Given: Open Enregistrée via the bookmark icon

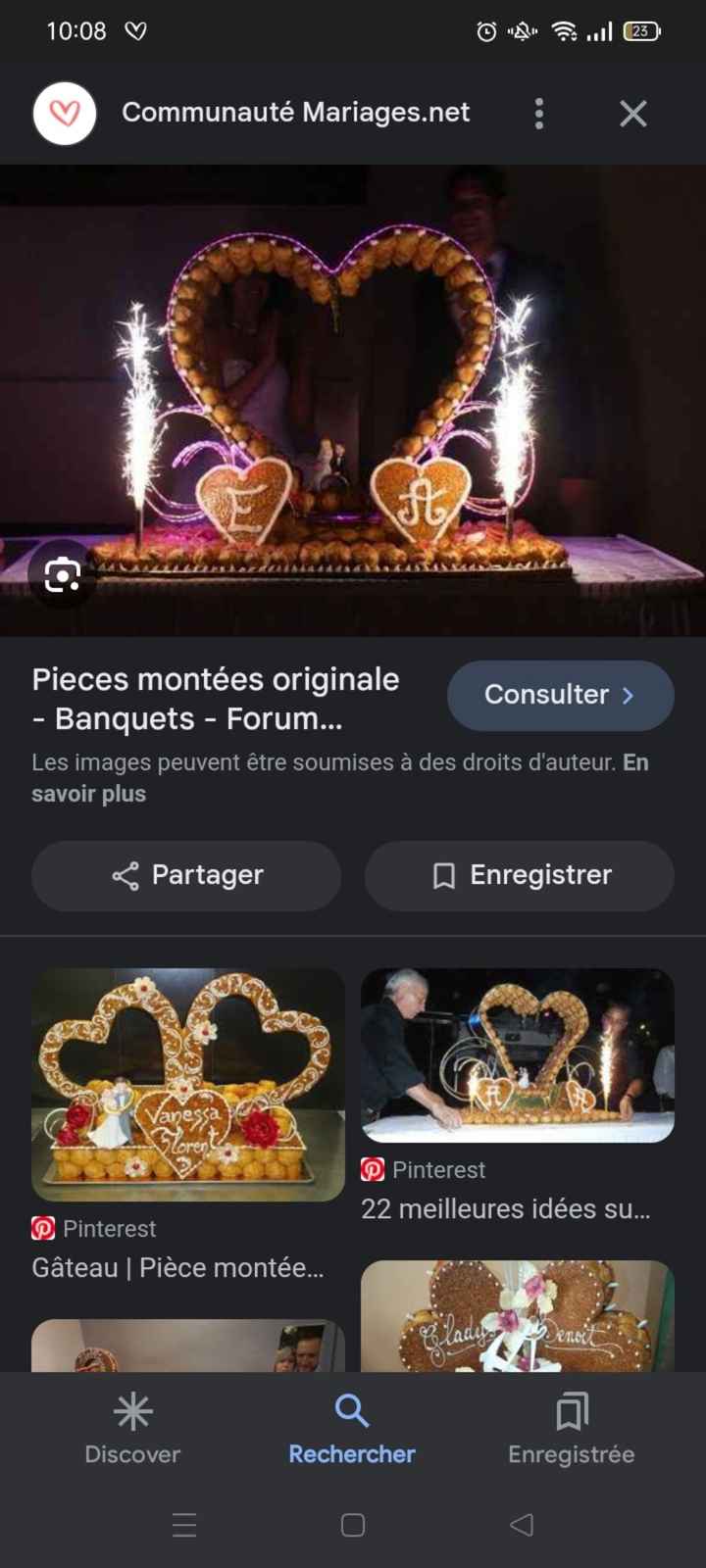Looking at the screenshot, I should 572,1413.
